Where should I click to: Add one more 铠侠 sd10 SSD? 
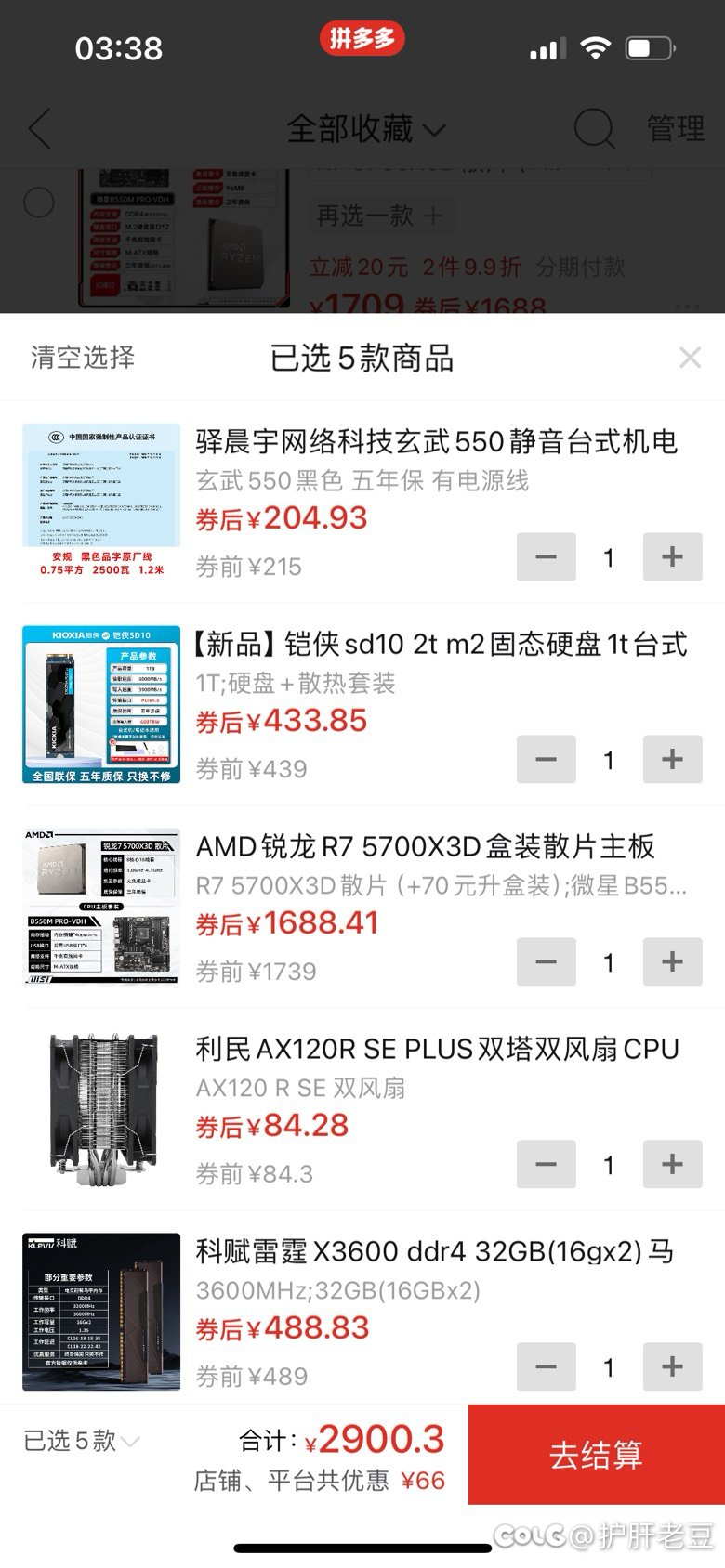coord(672,760)
